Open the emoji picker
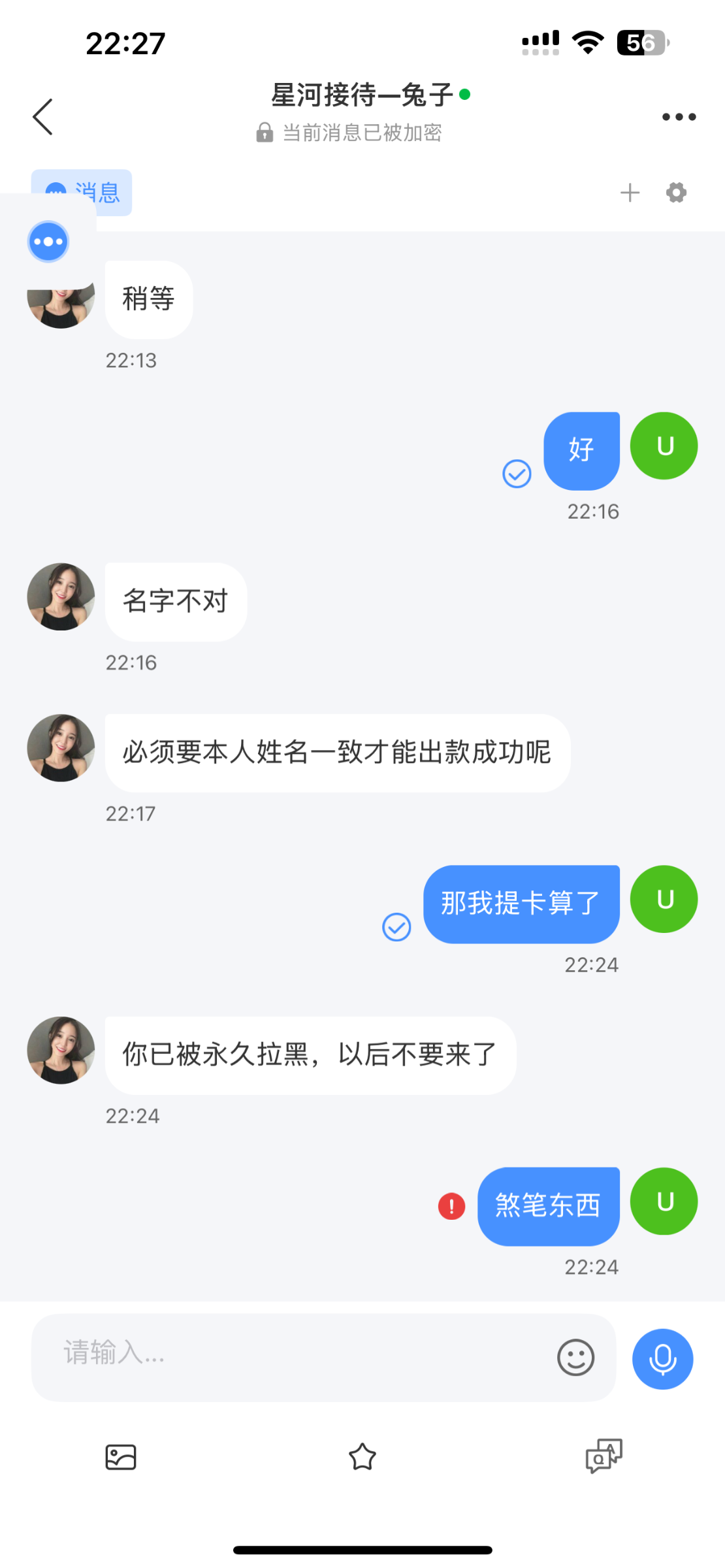This screenshot has width=725, height=1568. [575, 1358]
